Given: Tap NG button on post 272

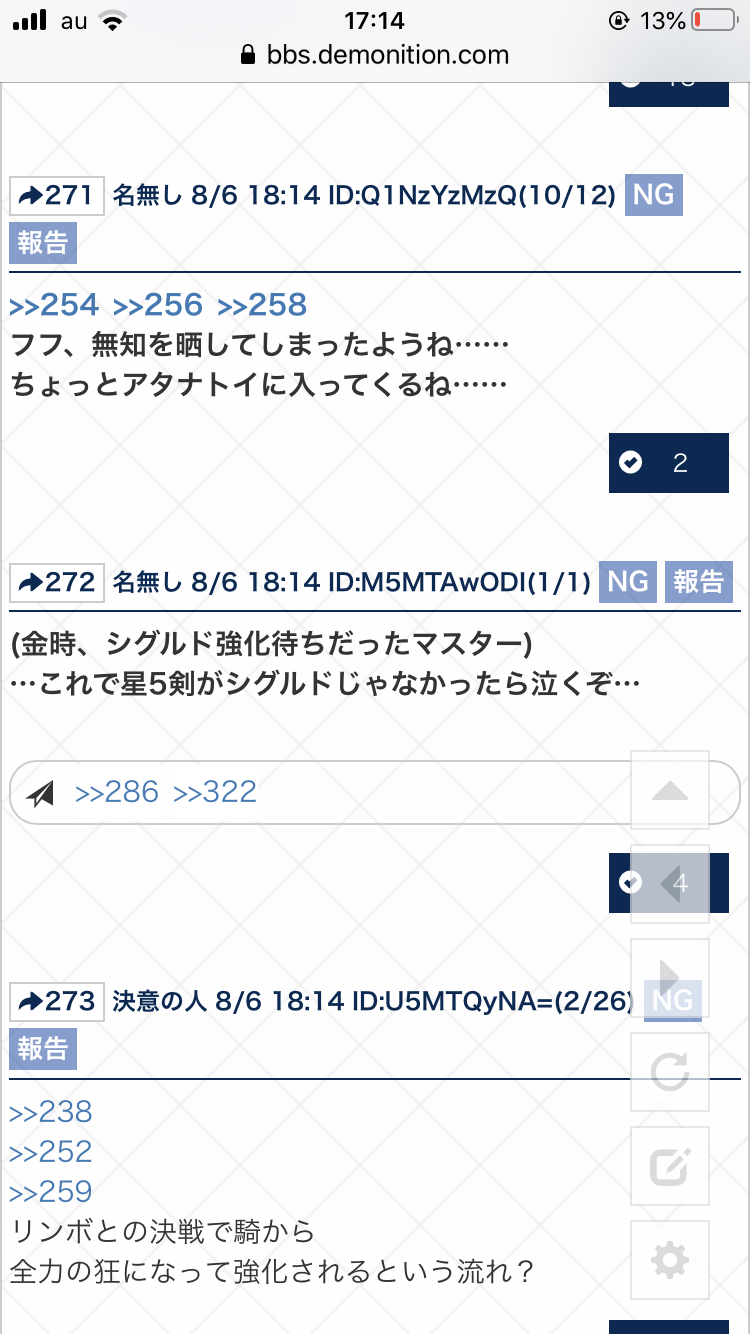Looking at the screenshot, I should coord(628,581).
